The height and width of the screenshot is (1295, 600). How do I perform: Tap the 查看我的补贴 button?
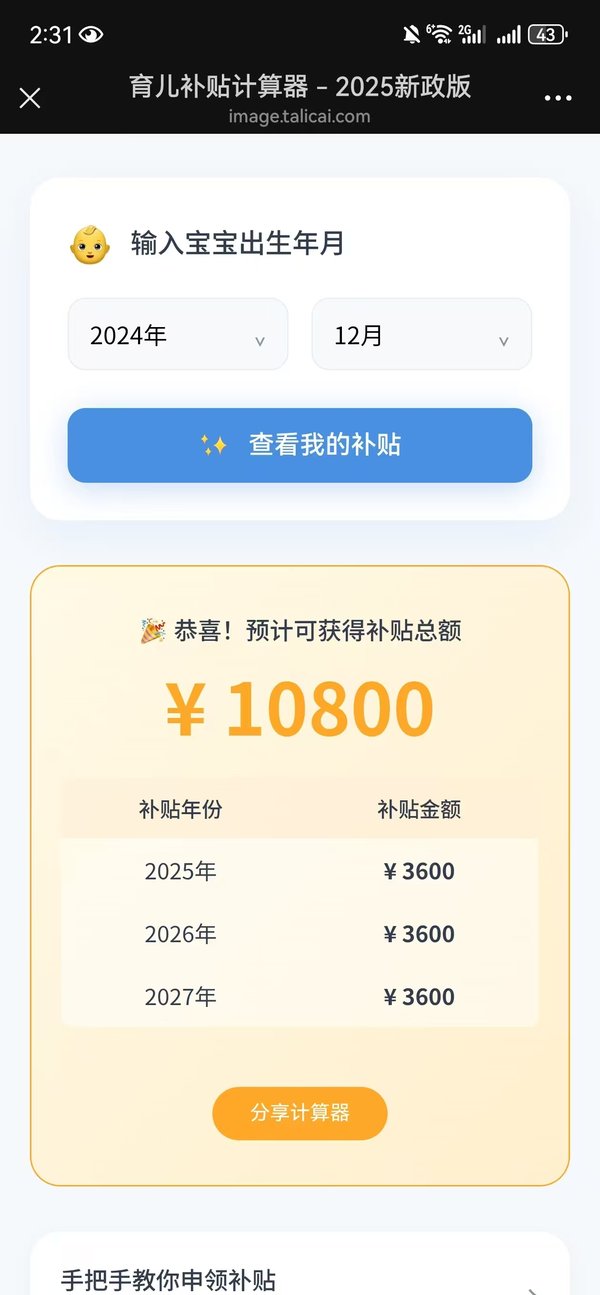click(x=300, y=445)
